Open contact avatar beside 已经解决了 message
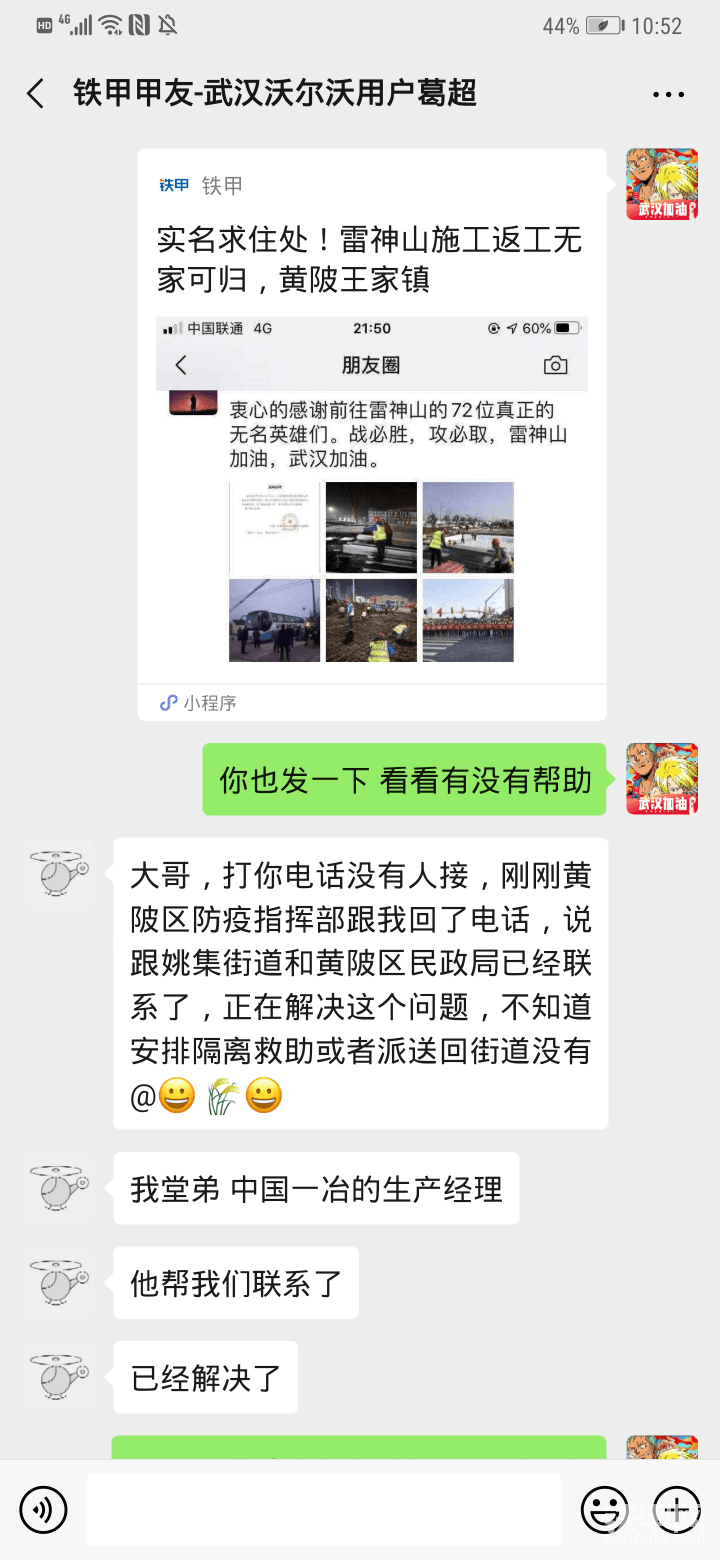Viewport: 720px width, 1560px height. tap(58, 1377)
